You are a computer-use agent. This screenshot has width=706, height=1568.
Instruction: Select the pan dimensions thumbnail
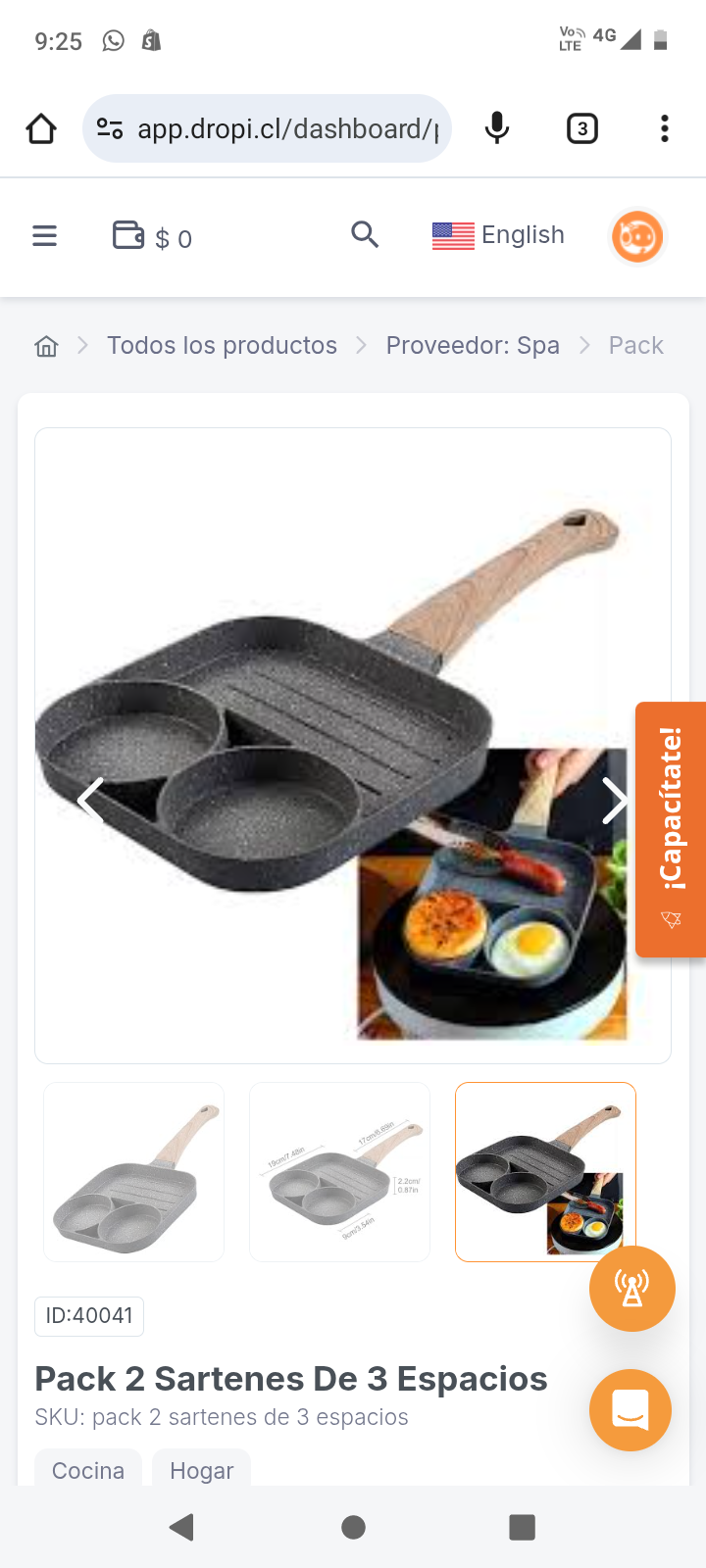[x=340, y=1171]
